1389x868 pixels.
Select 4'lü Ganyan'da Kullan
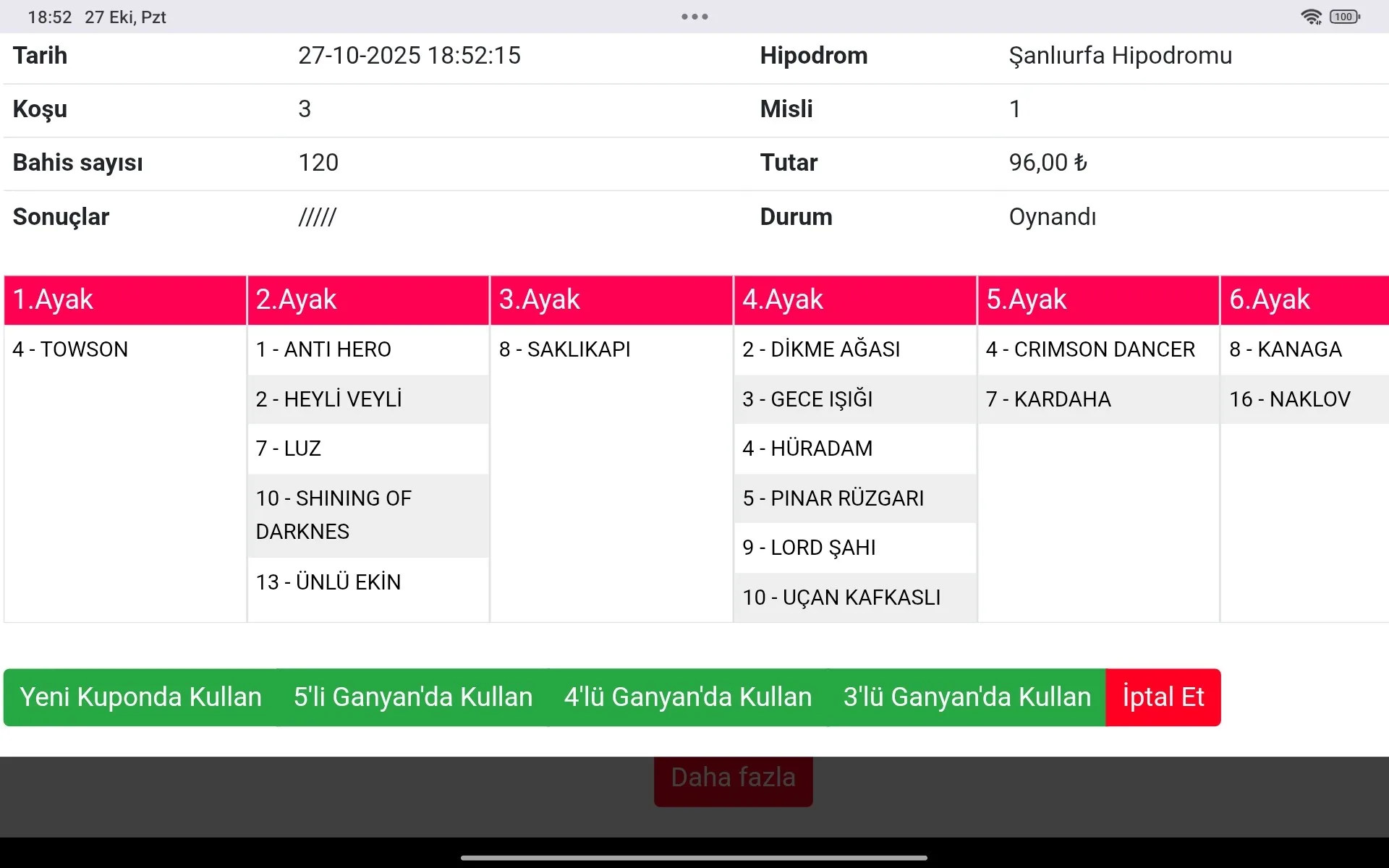687,697
